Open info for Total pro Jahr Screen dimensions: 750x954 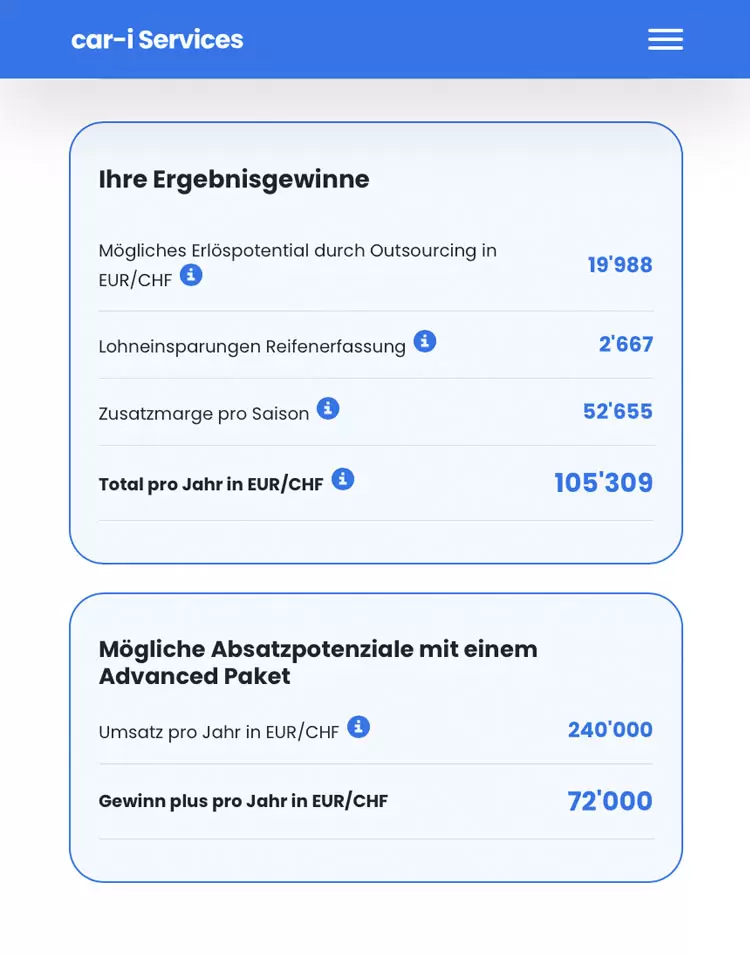pyautogui.click(x=342, y=479)
